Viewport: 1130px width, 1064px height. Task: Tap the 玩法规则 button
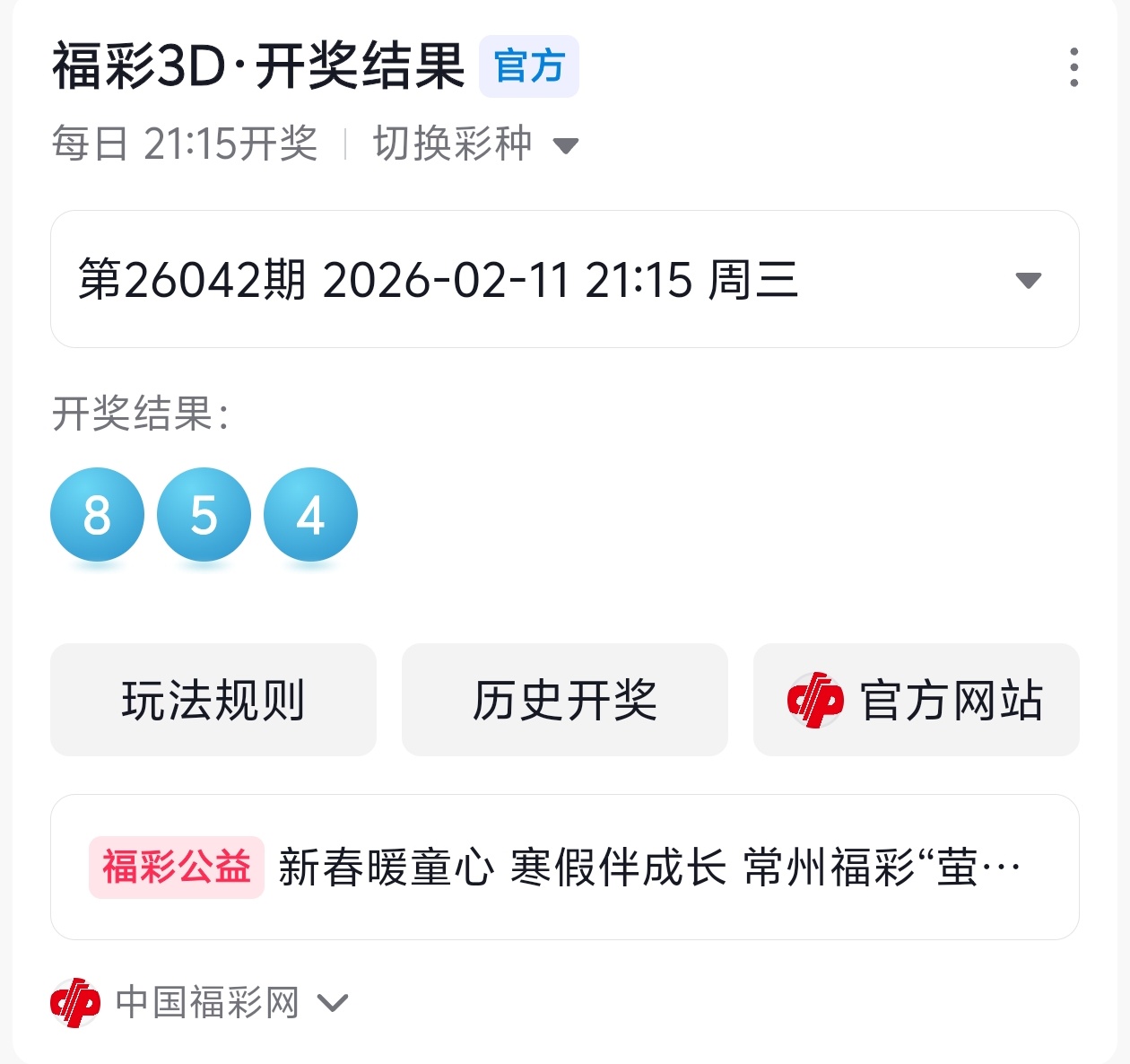[213, 700]
